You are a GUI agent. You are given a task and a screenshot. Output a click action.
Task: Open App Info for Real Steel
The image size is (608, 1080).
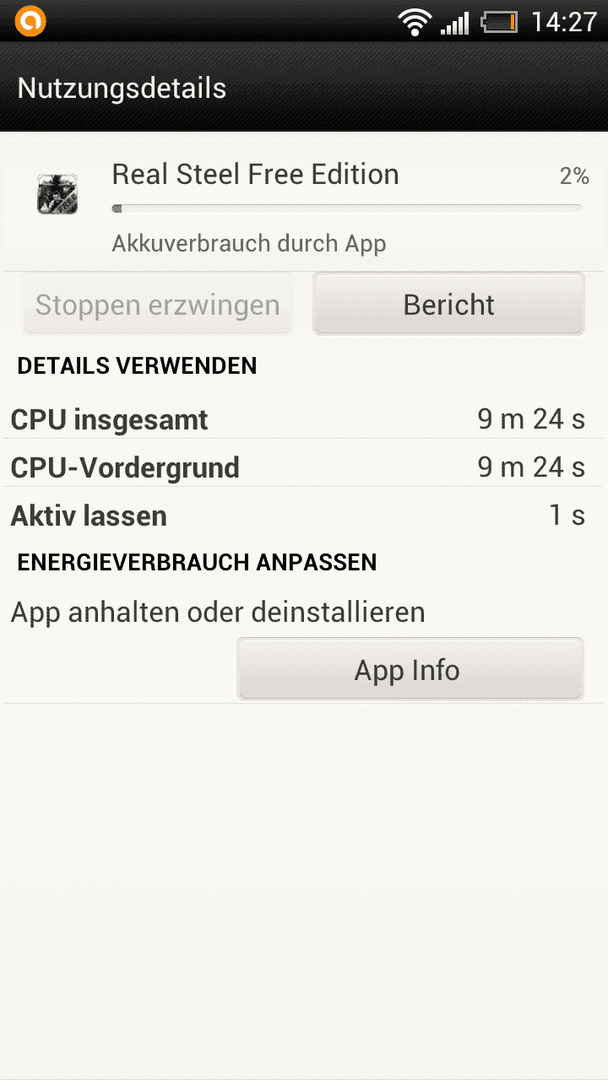tap(410, 669)
